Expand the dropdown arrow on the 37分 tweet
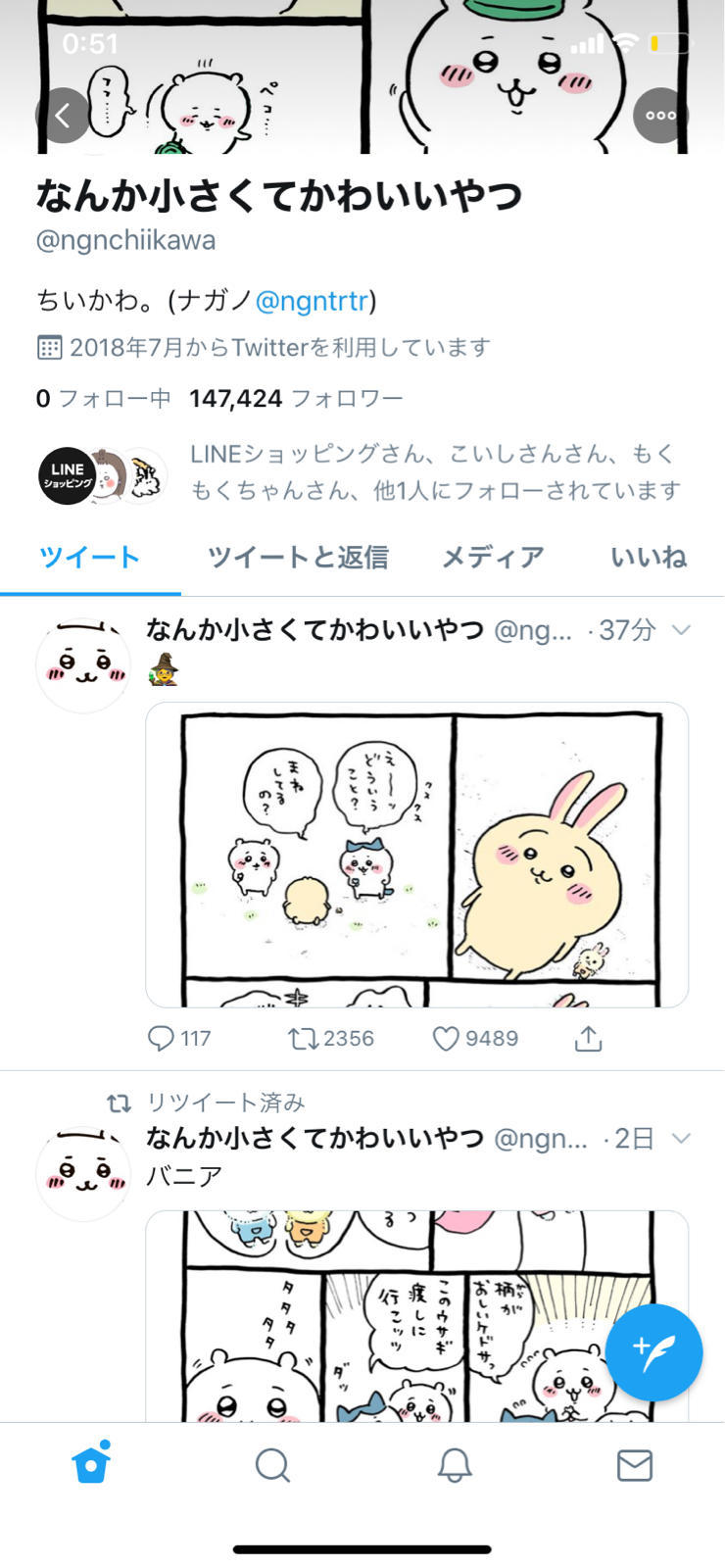The width and height of the screenshot is (725, 1568). (681, 630)
